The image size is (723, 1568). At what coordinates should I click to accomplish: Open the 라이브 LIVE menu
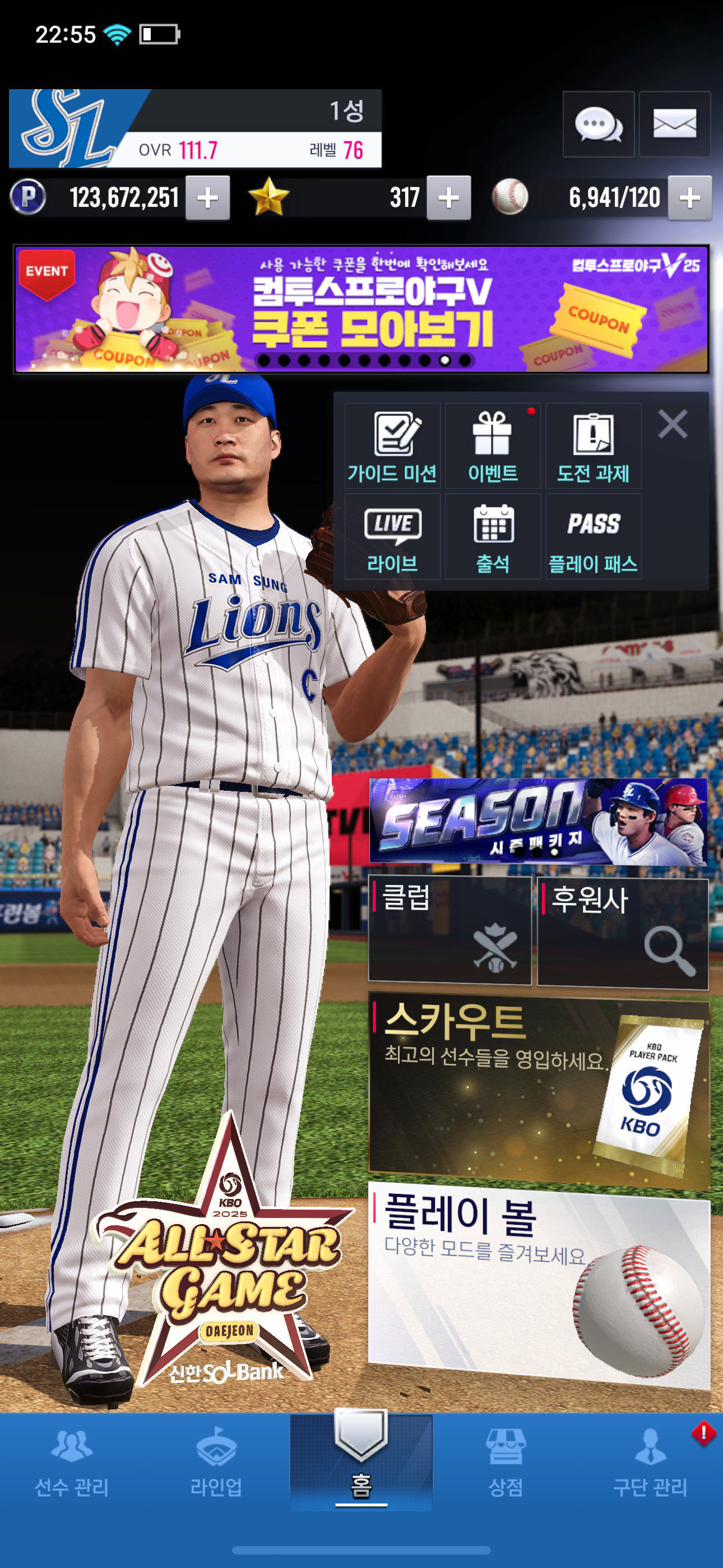point(392,536)
